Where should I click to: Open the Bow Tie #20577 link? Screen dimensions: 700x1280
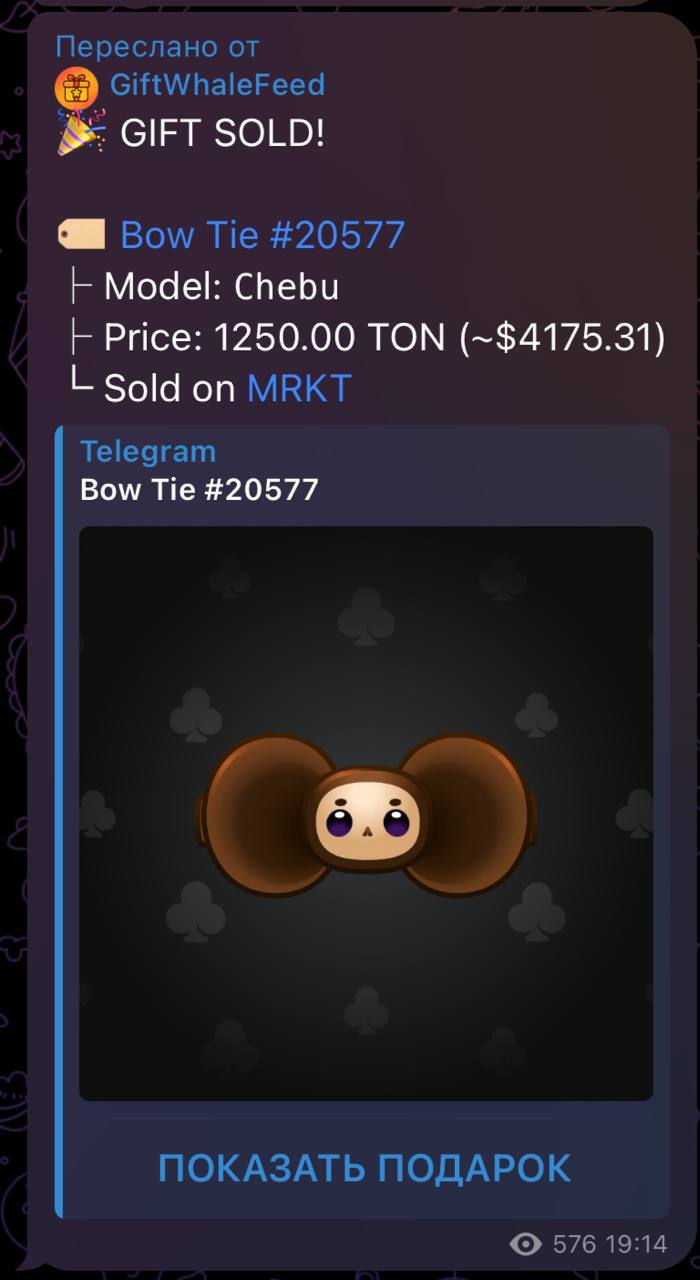point(262,236)
